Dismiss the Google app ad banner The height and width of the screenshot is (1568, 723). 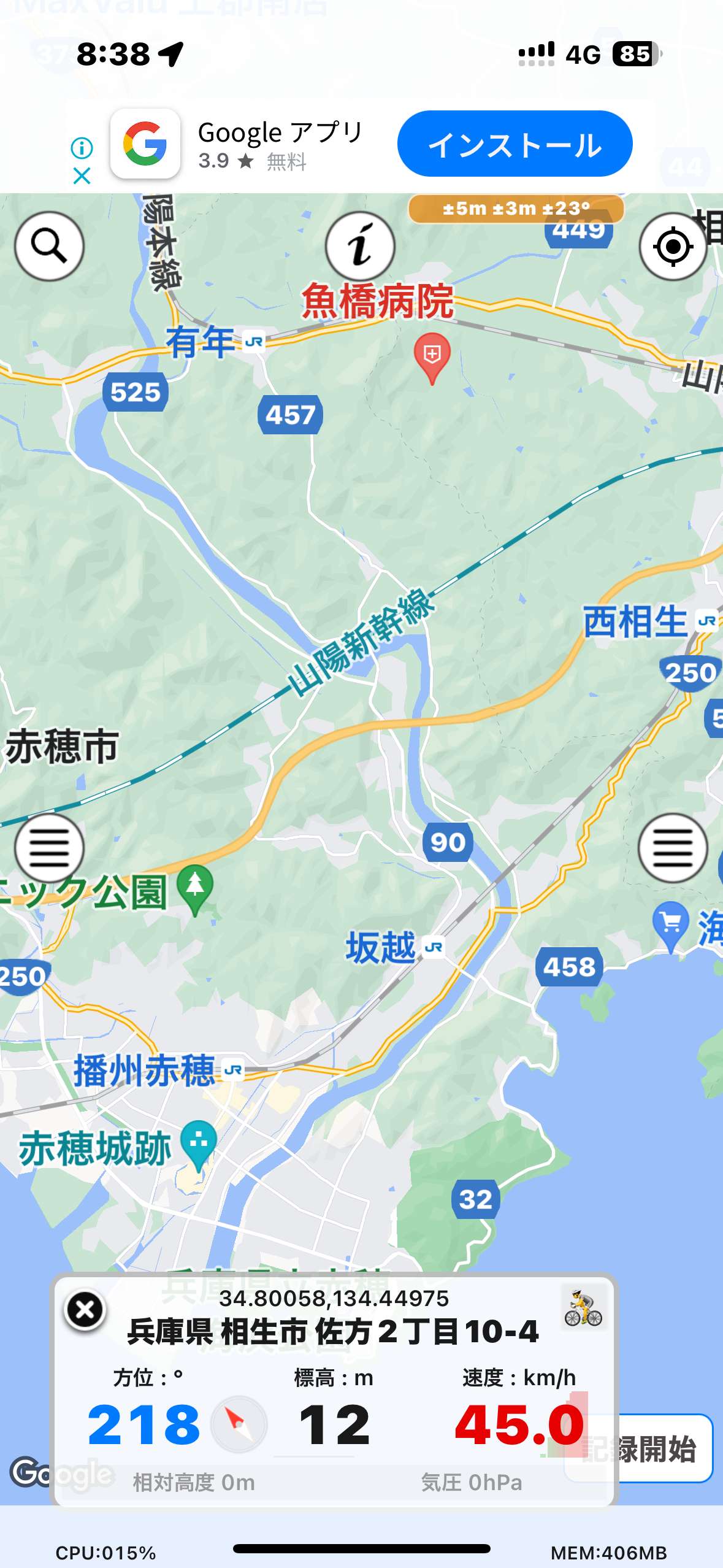pos(82,176)
